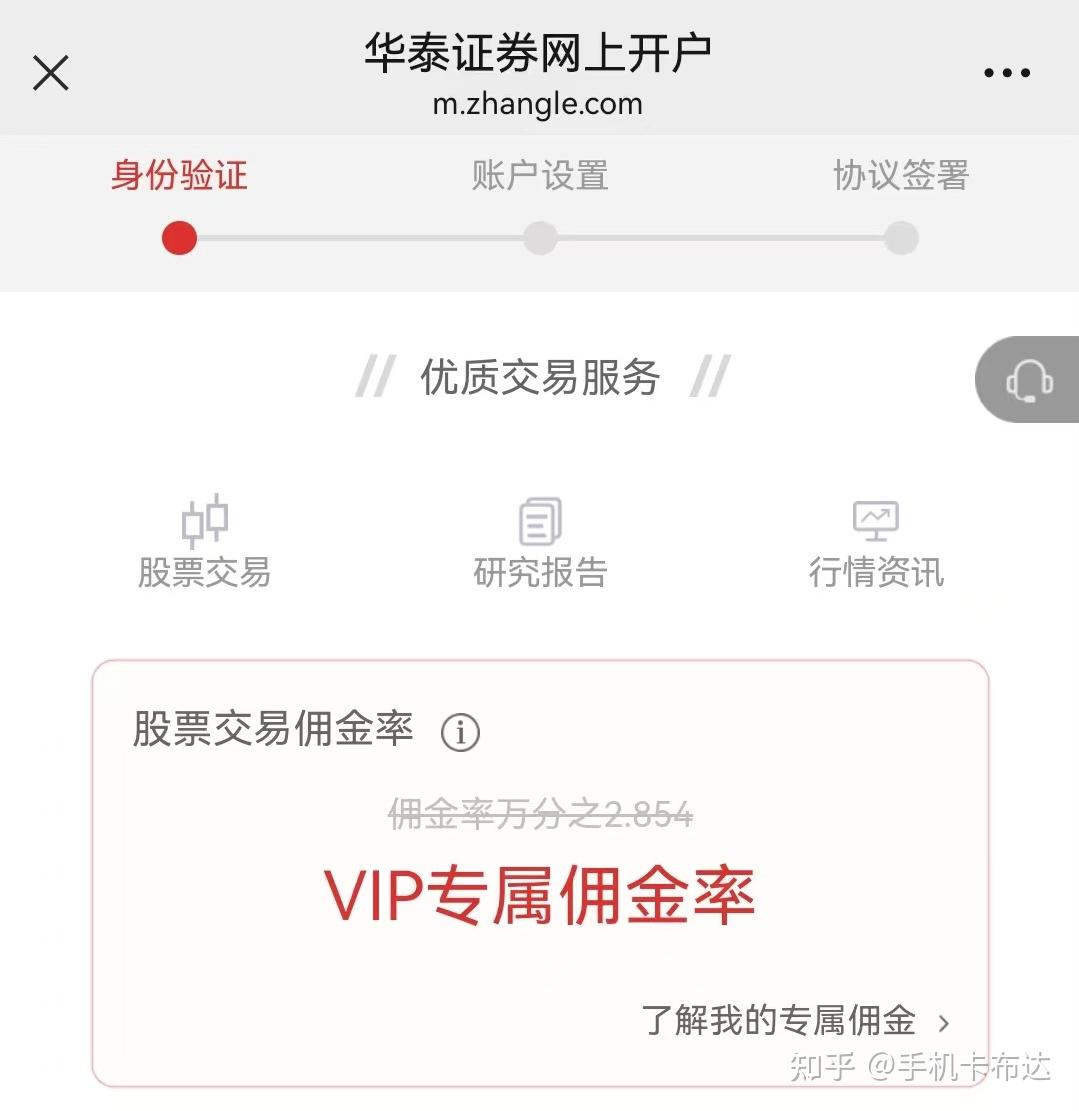The height and width of the screenshot is (1111, 1079).
Task: Click the m.zhangle.com address text
Action: (539, 103)
